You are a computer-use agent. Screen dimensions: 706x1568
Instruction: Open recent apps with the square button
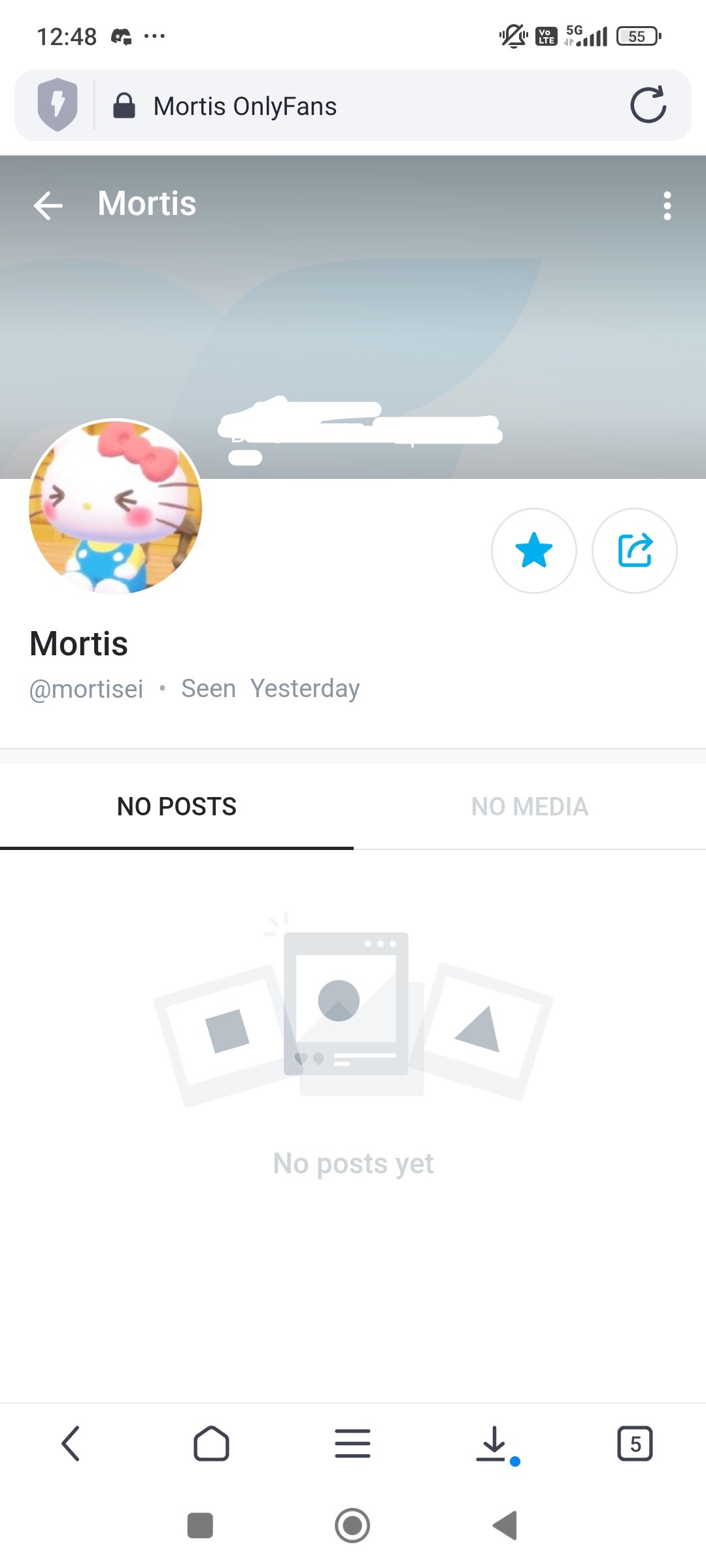pyautogui.click(x=200, y=1526)
